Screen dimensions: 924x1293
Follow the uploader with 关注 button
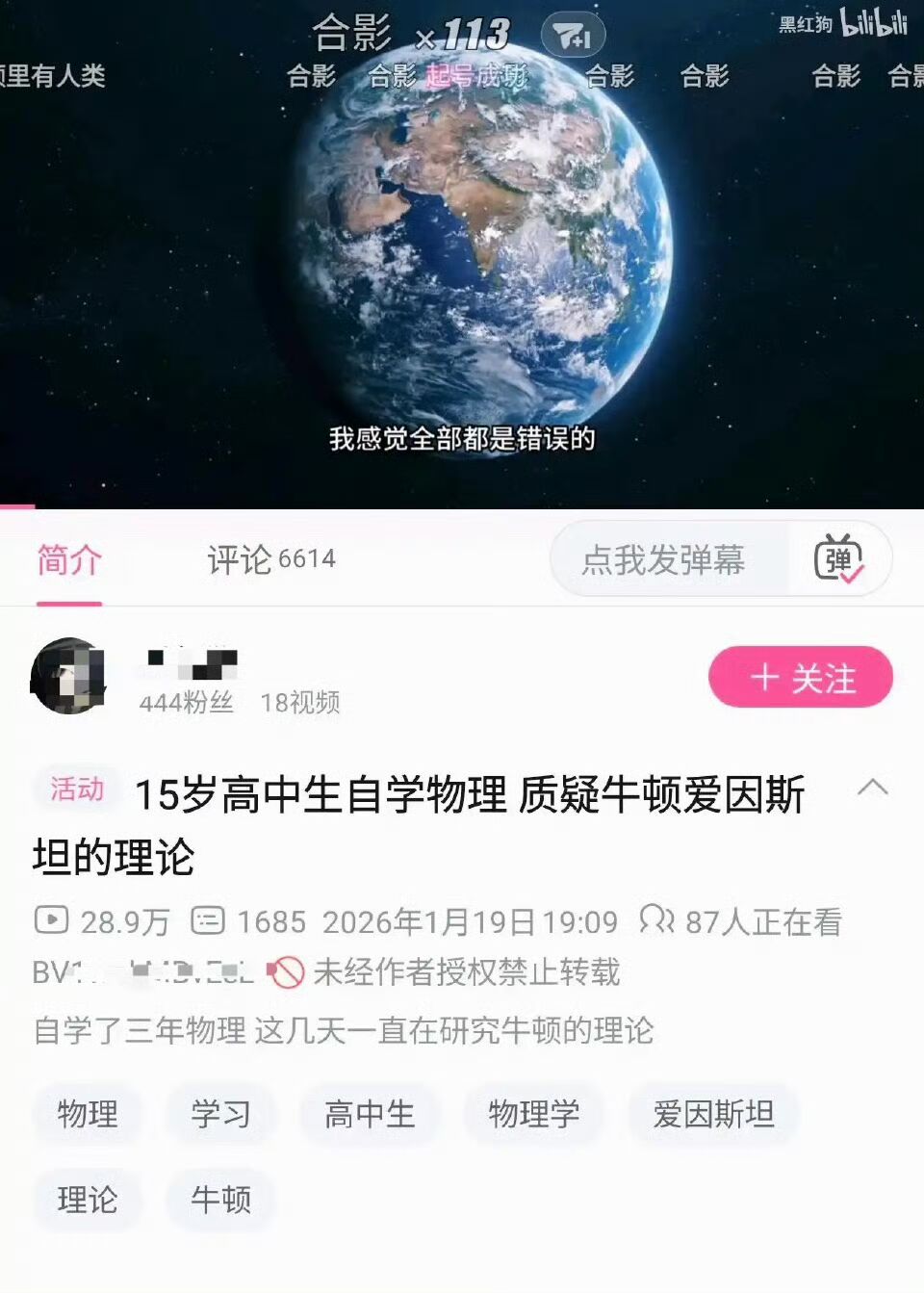click(800, 678)
